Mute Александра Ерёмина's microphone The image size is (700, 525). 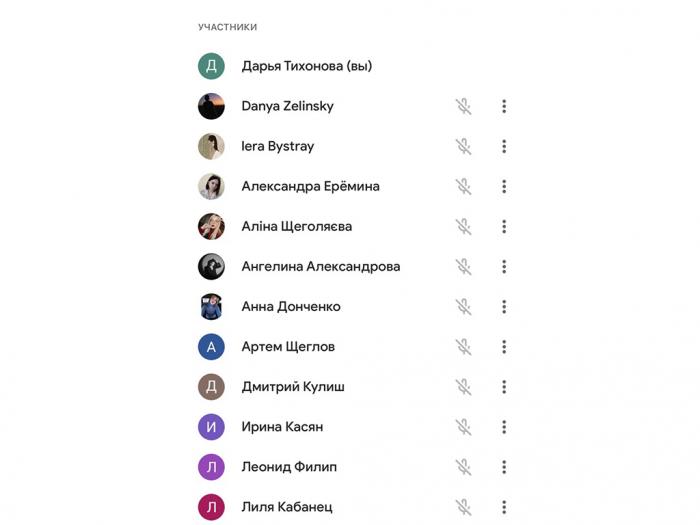(x=463, y=186)
